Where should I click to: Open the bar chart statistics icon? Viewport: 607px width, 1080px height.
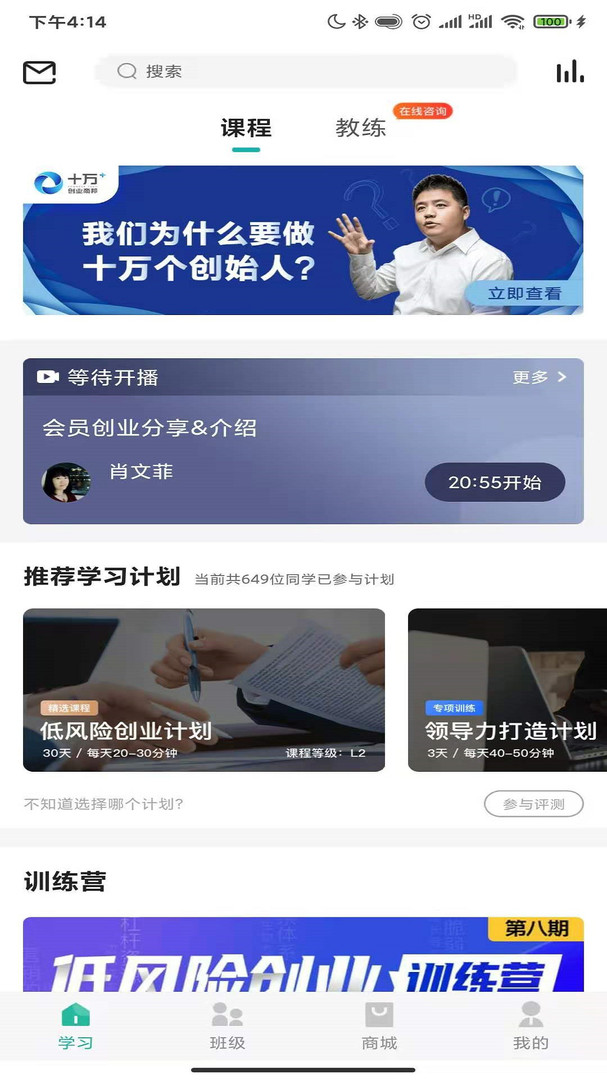pos(570,72)
